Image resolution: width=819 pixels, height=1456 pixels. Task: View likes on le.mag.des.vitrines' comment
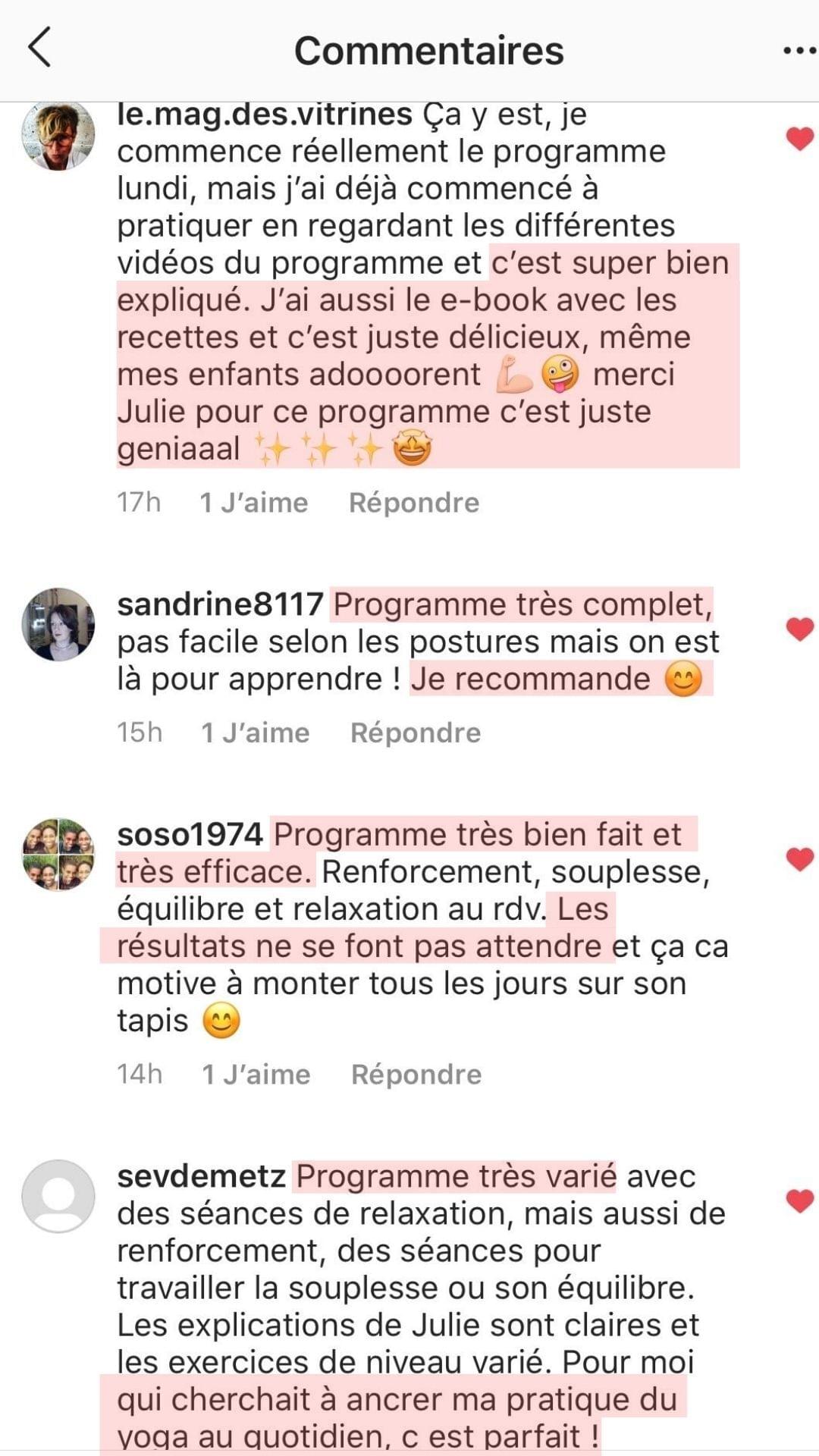tap(253, 503)
